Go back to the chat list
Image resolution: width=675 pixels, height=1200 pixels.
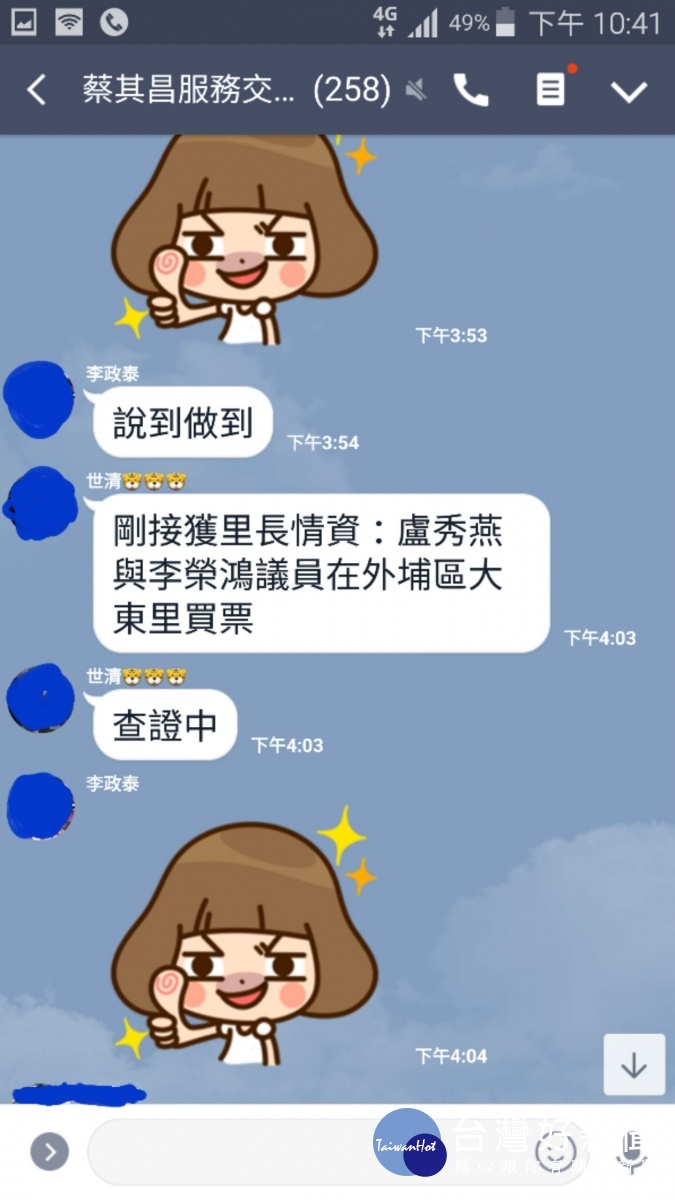[36, 91]
